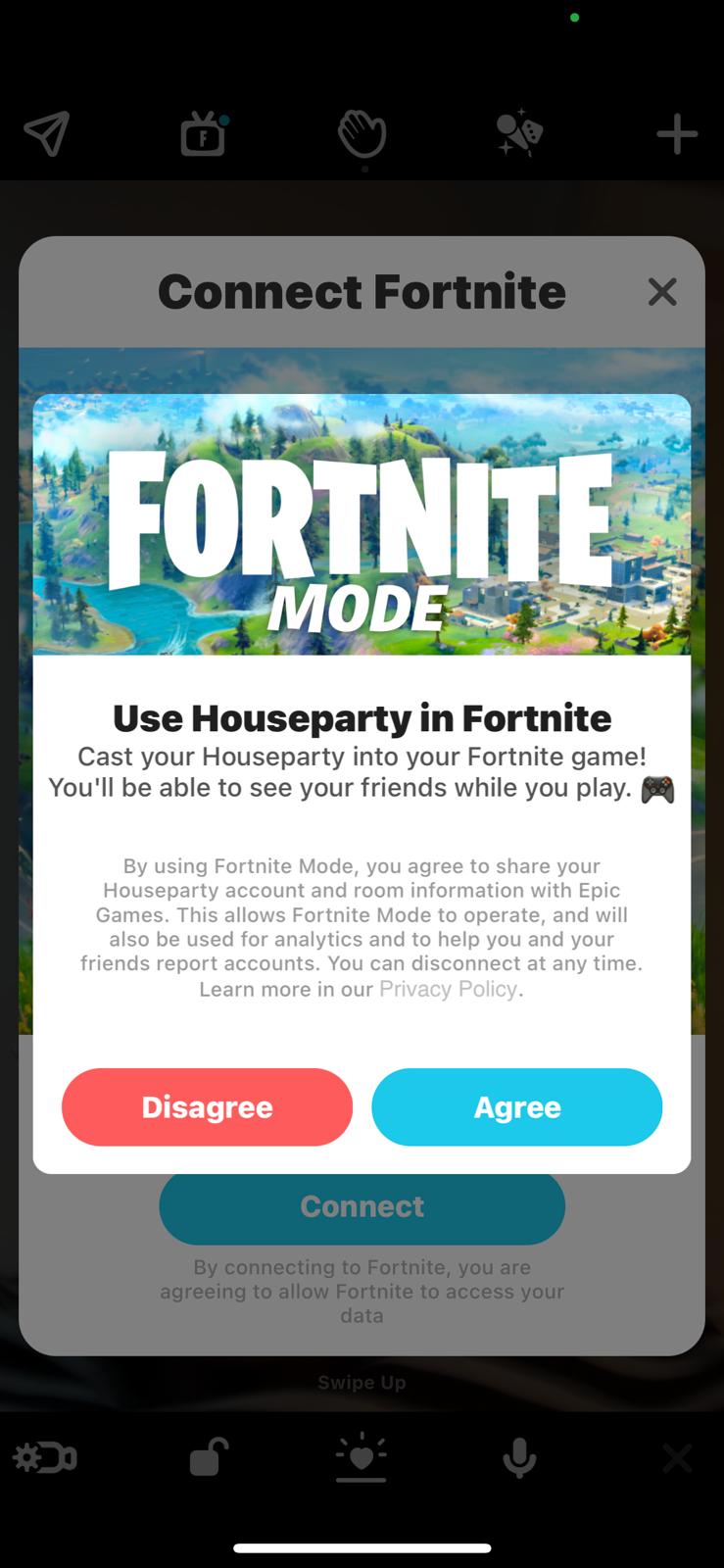Tap the X icon in bottom bar
Screen dimensions: 724x1568
(677, 1458)
